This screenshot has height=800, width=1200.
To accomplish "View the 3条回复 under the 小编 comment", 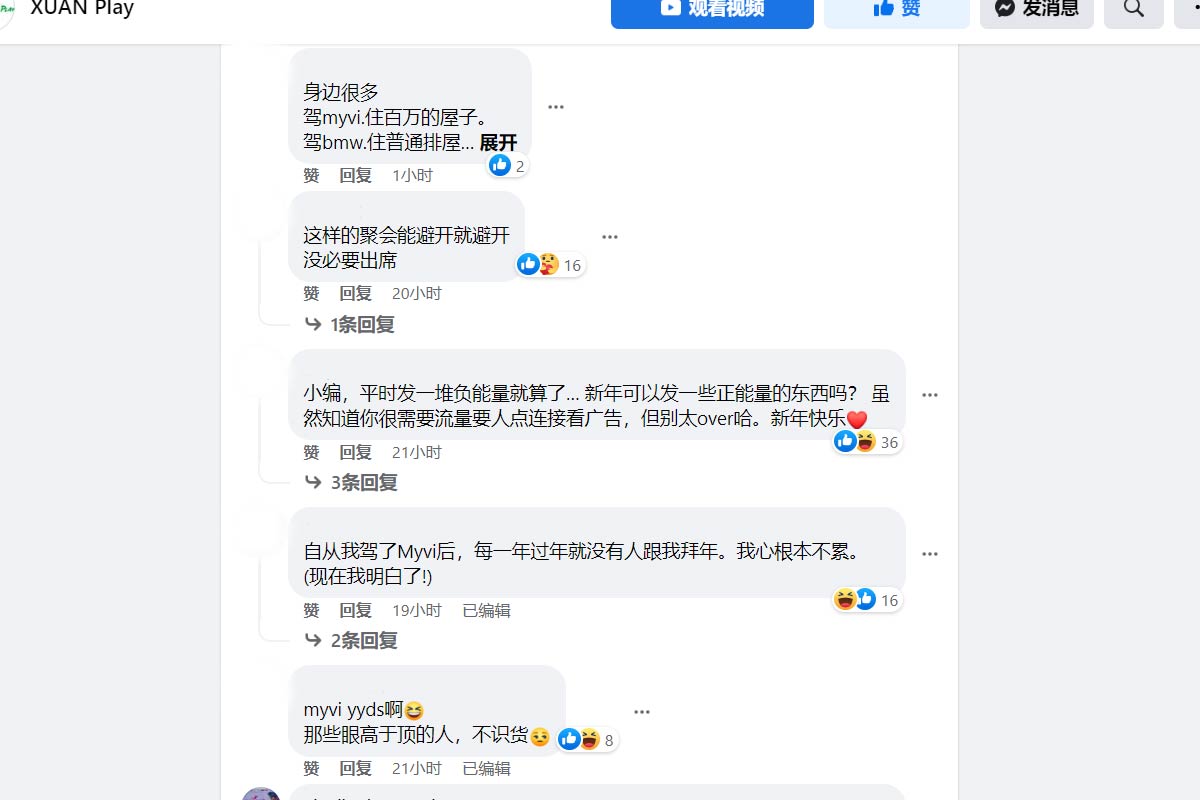I will point(364,482).
